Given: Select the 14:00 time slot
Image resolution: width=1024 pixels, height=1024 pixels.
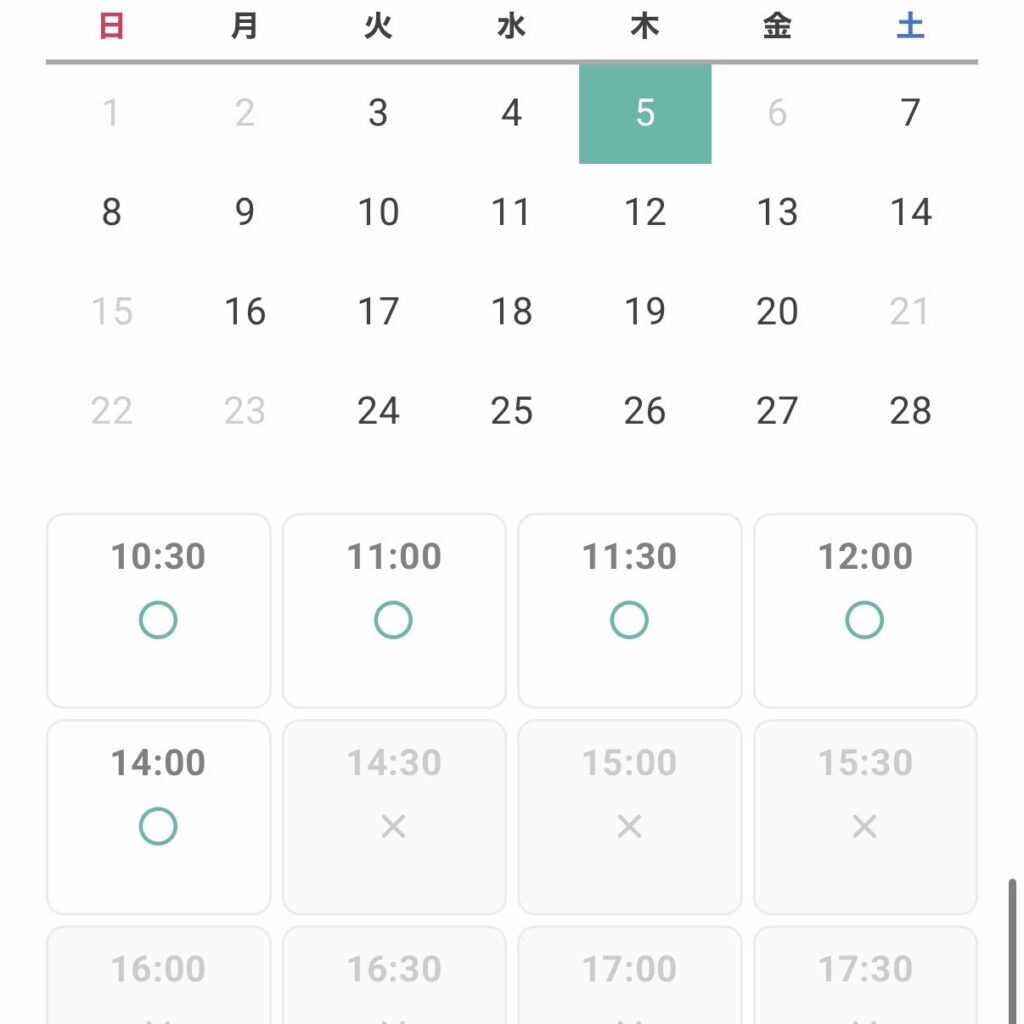Looking at the screenshot, I should click(x=158, y=816).
